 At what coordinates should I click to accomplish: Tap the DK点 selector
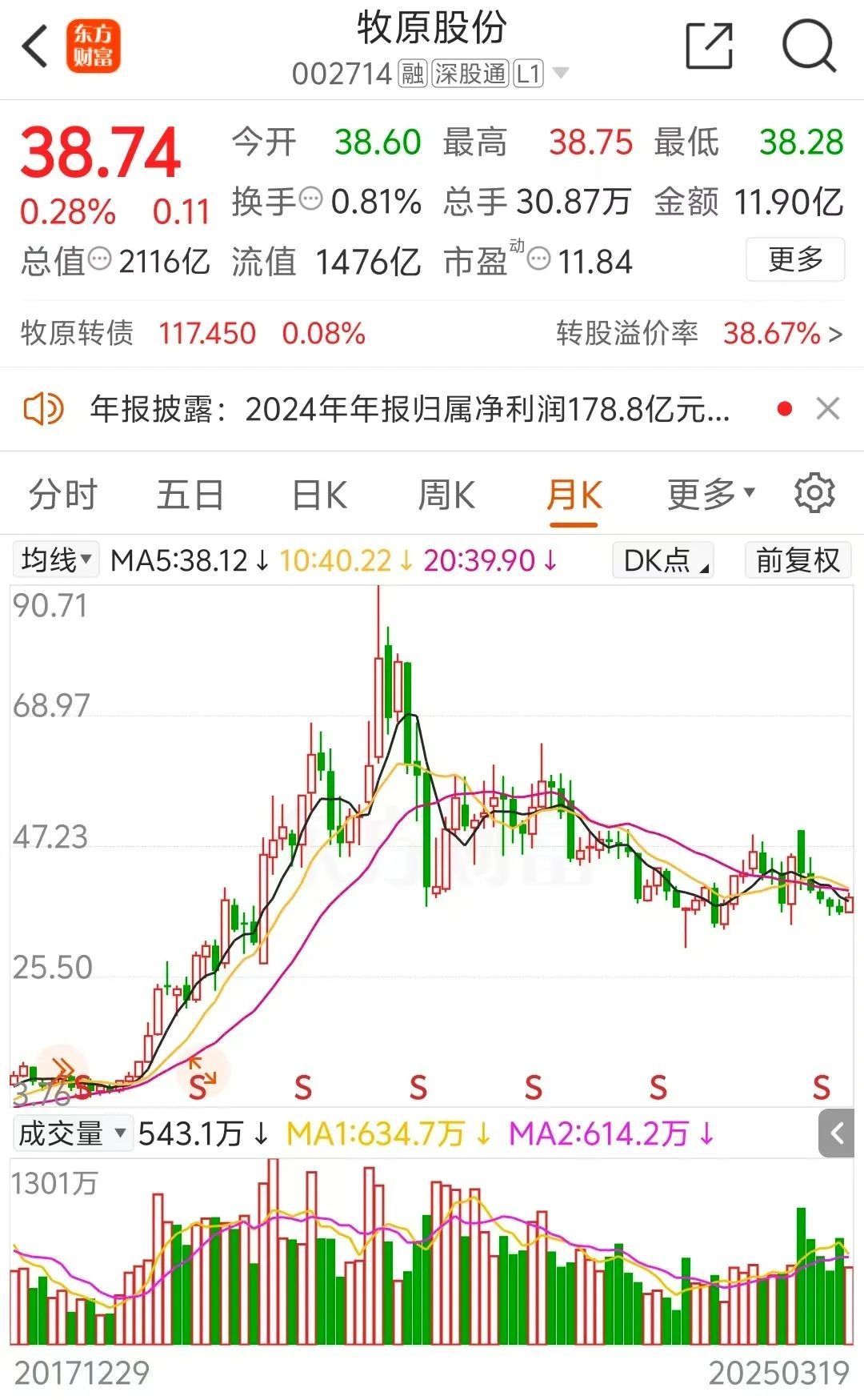(663, 560)
